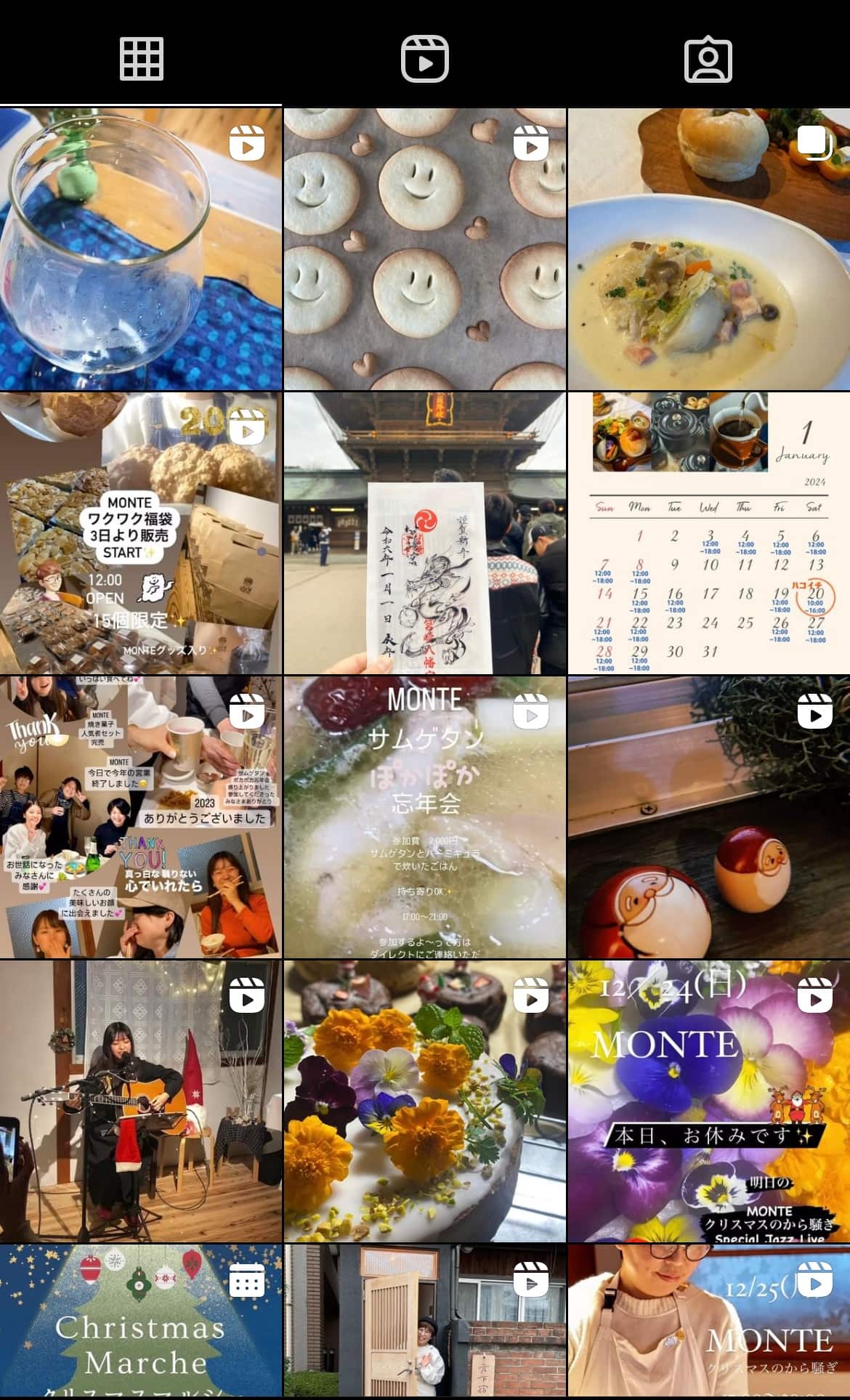
Task: Open the guitar performance reel
Action: (141, 1101)
